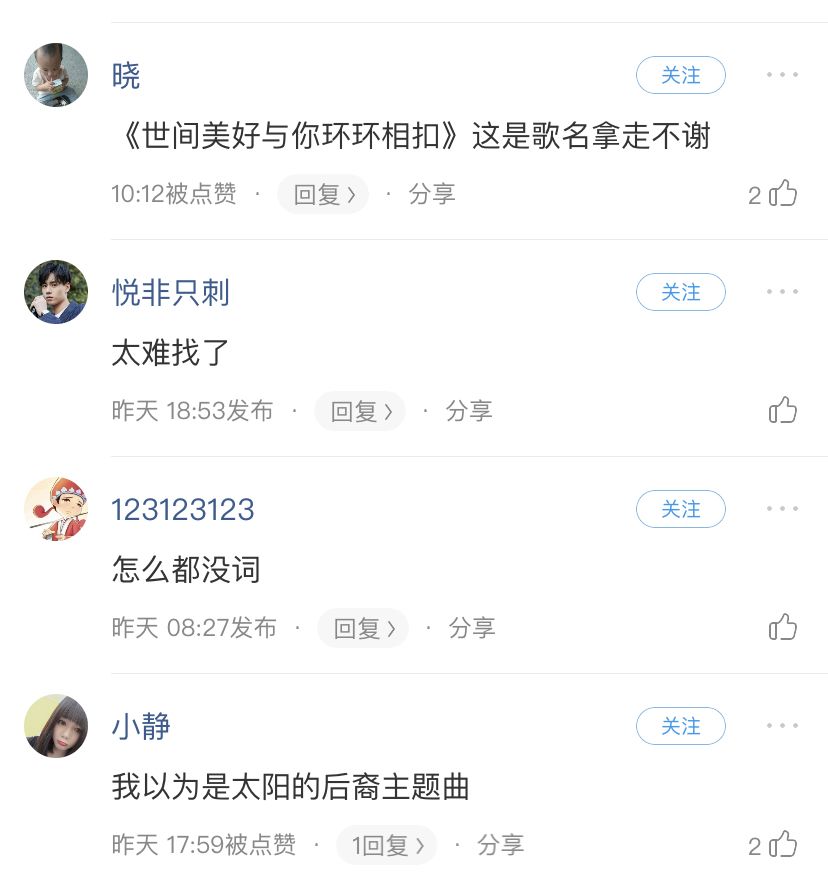This screenshot has width=828, height=881.
Task: Reply to the comment 太难找了
Action: click(x=360, y=411)
